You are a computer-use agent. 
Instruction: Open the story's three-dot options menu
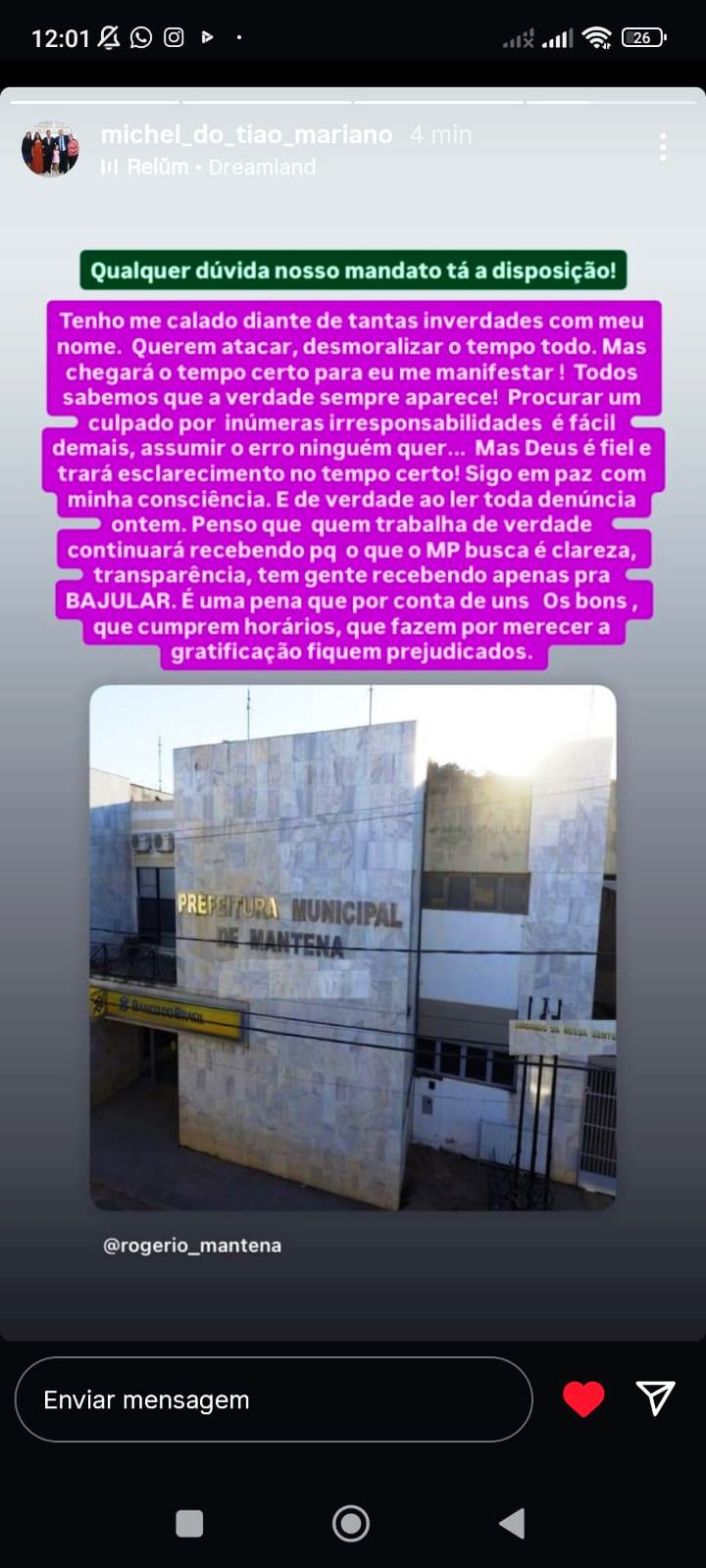(663, 147)
